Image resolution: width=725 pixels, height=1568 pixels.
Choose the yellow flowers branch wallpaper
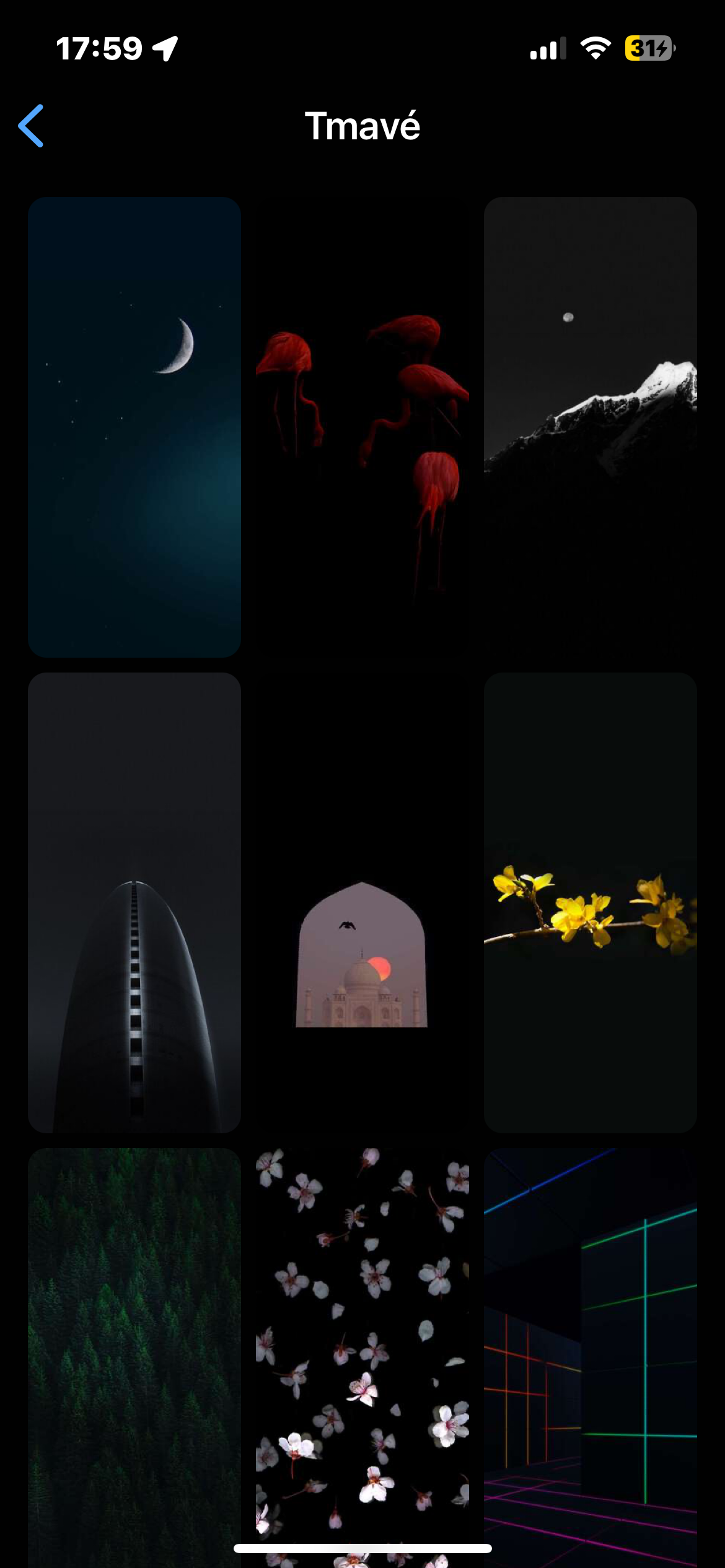pyautogui.click(x=590, y=902)
